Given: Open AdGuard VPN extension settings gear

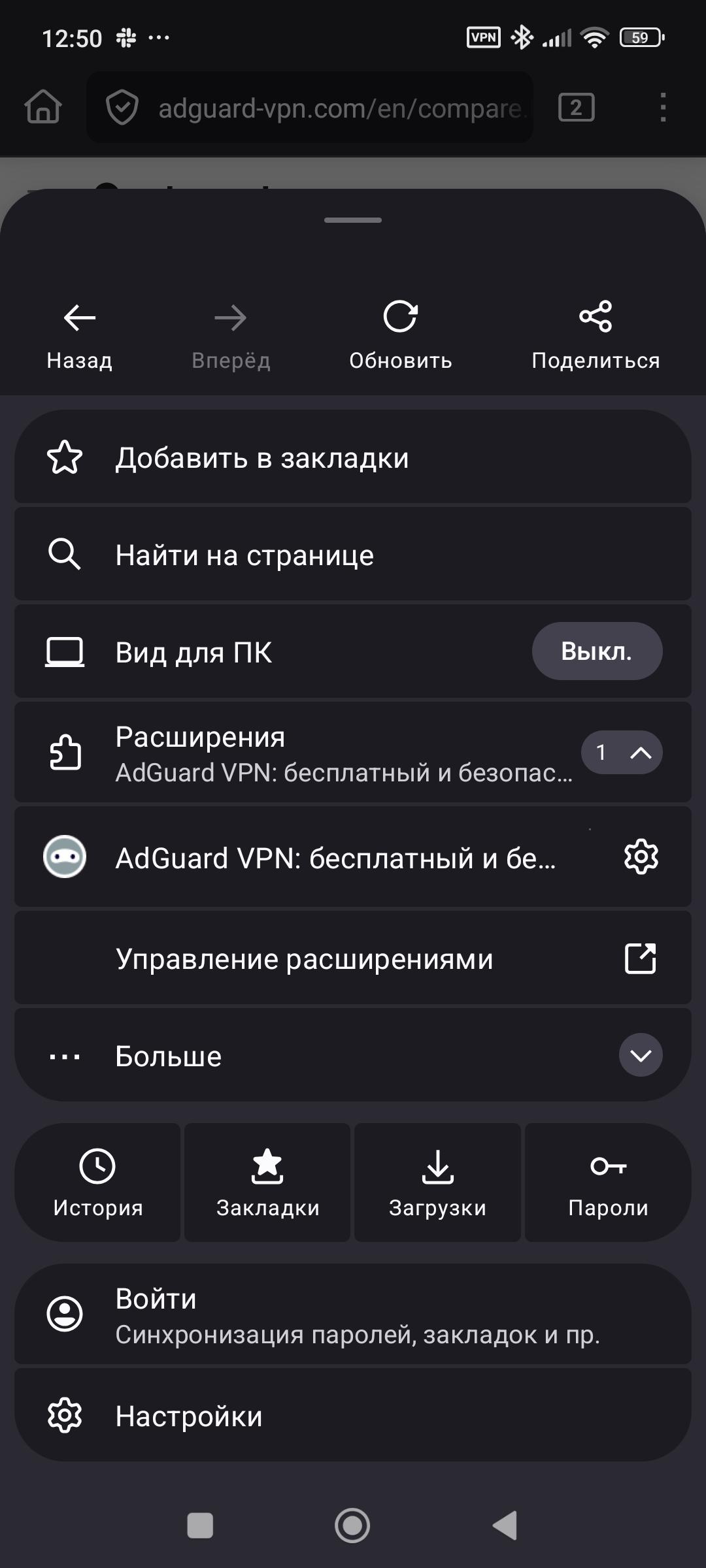Looking at the screenshot, I should 641,857.
